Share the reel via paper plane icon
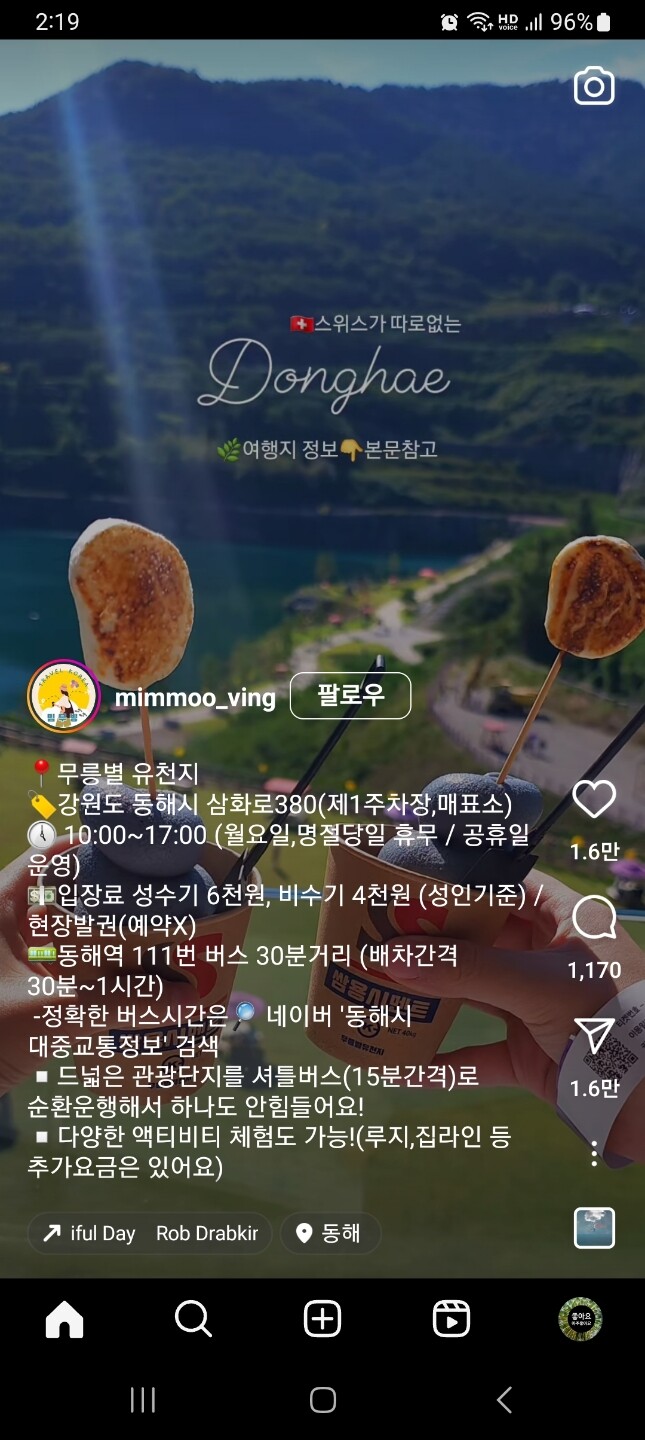 [594, 1037]
